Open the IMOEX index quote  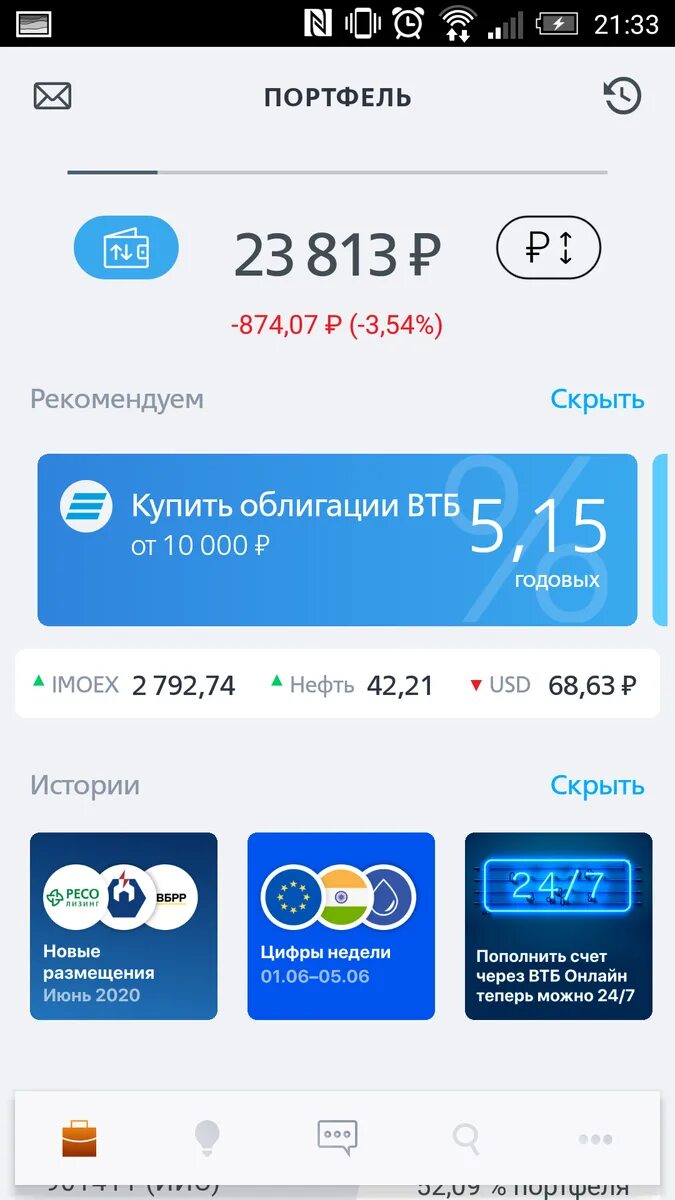(x=134, y=685)
